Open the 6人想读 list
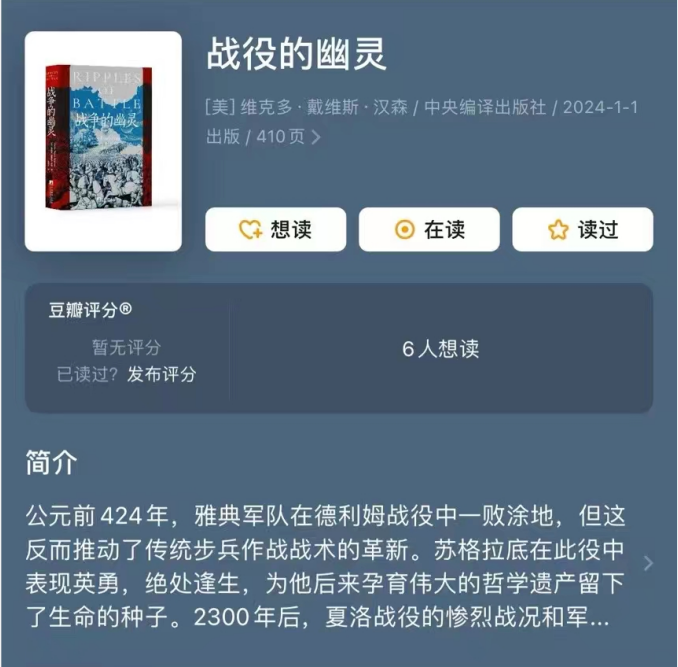 tap(441, 349)
